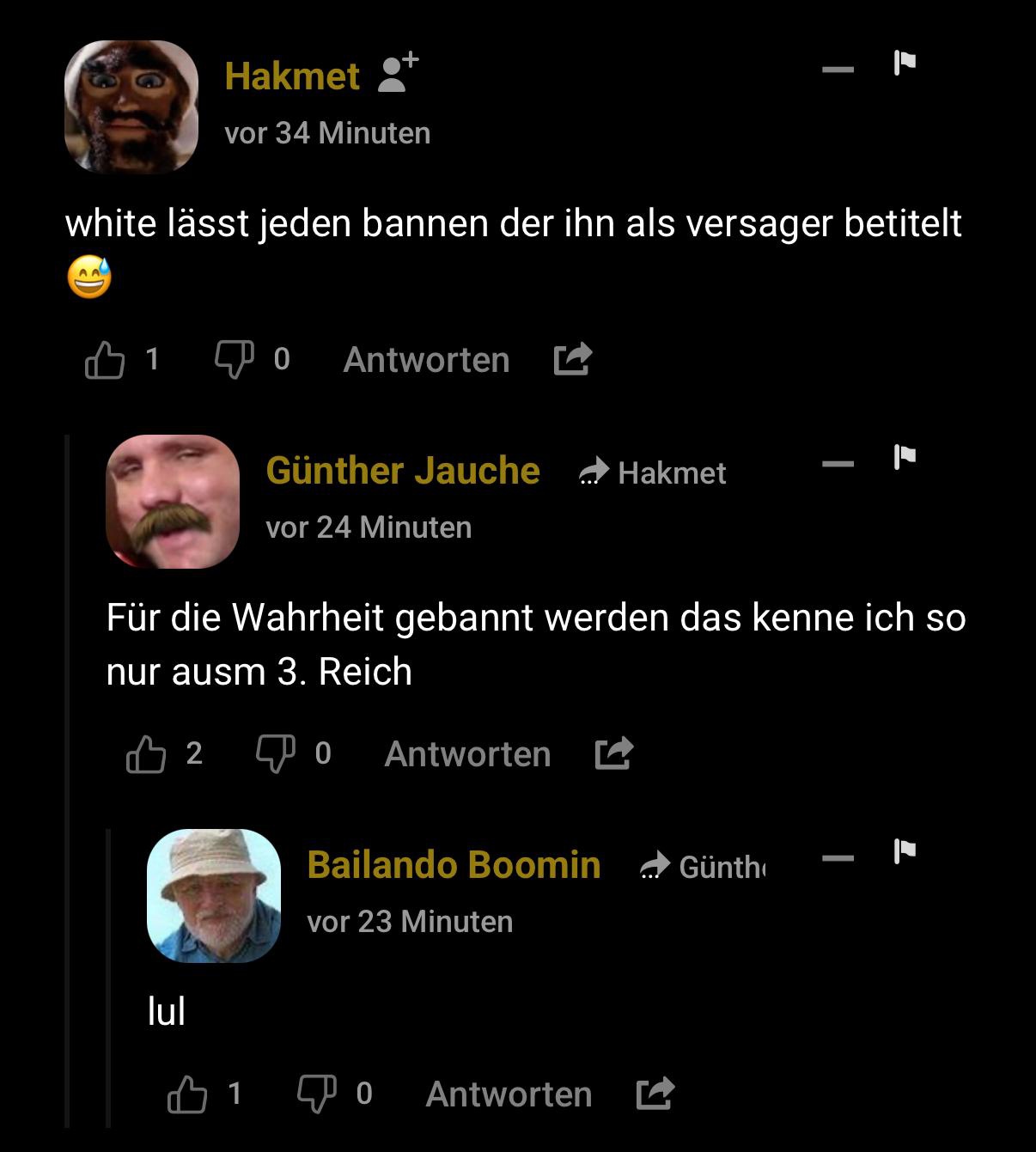Follow Hakmet with the add-user icon
This screenshot has width=1036, height=1152.
point(399,73)
